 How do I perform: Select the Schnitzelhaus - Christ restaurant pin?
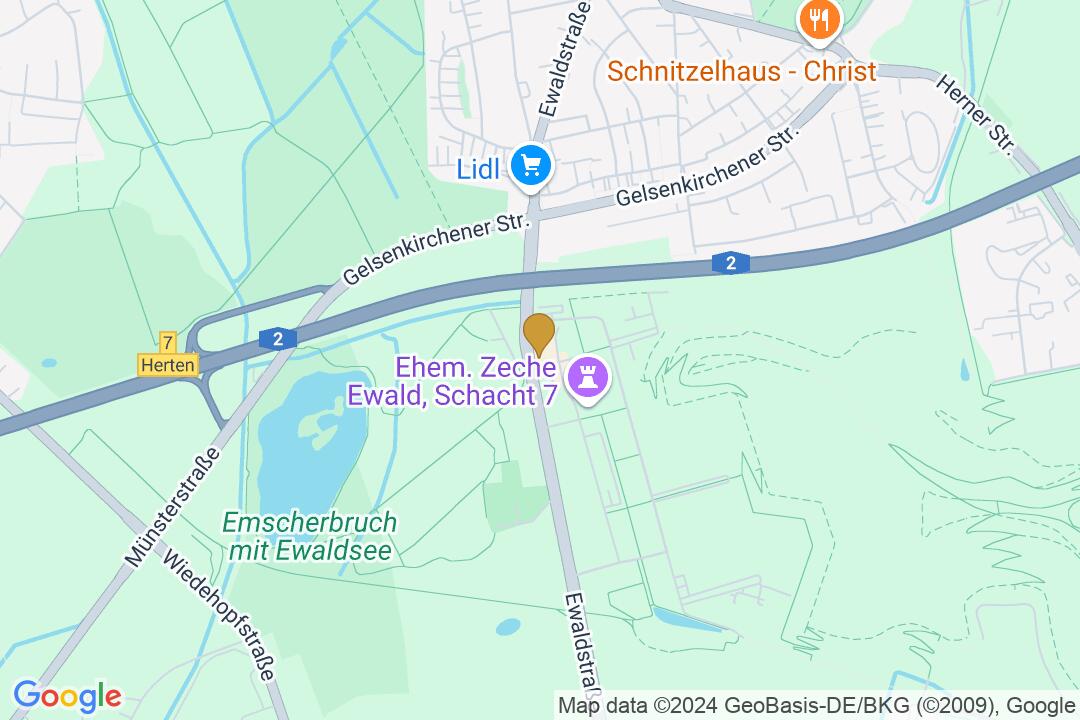819,20
